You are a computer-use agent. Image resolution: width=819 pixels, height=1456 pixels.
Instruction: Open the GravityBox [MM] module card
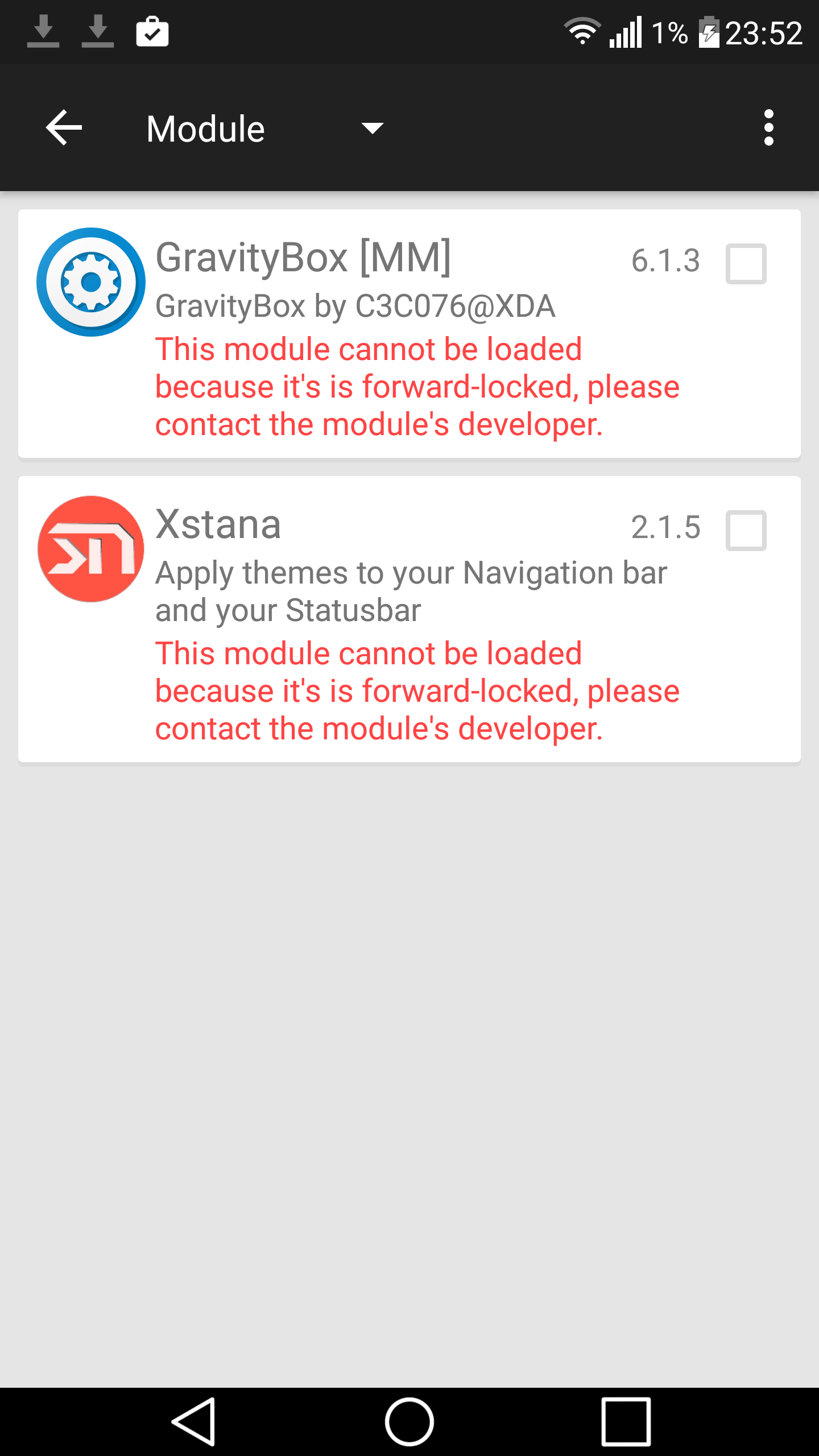tap(409, 333)
